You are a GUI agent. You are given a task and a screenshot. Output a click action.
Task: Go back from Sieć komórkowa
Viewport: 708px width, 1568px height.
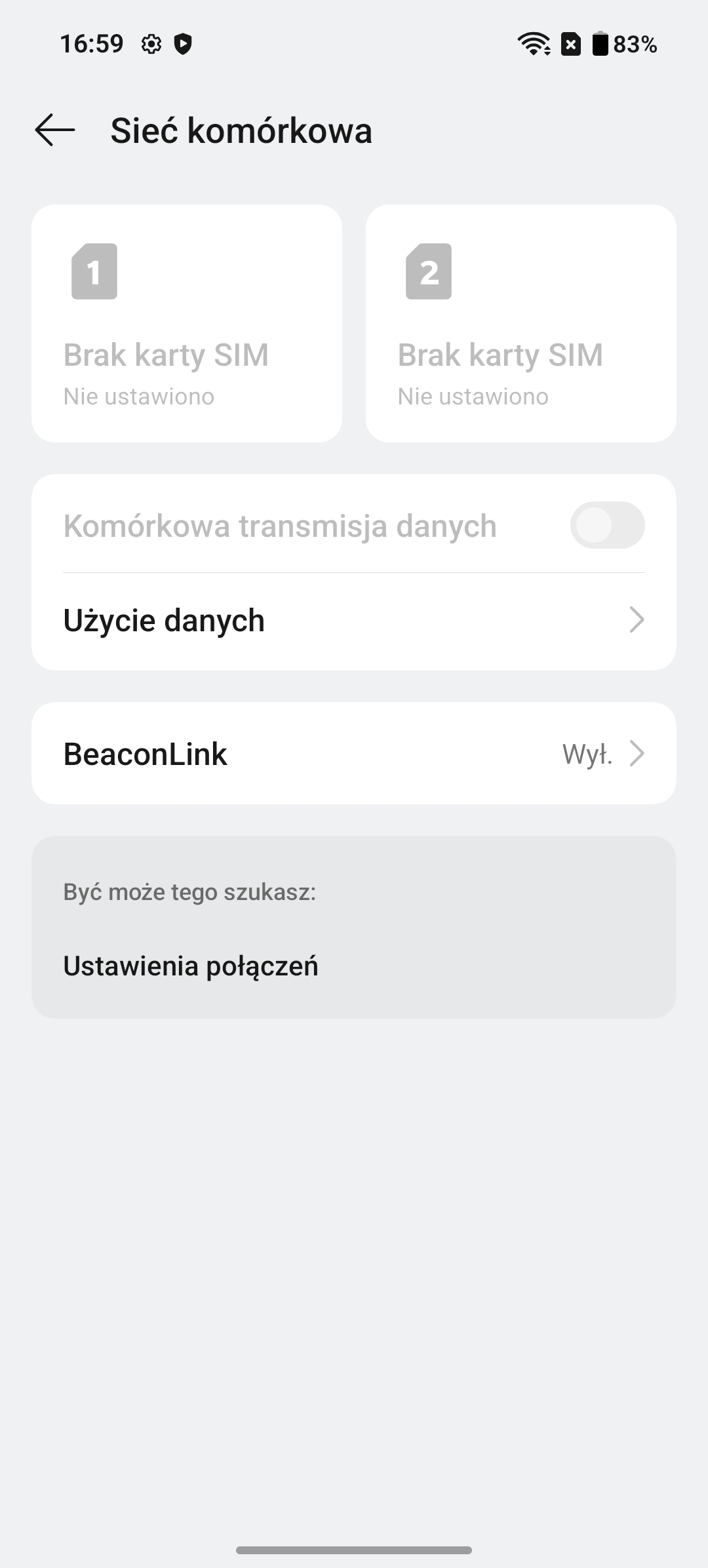pos(55,130)
